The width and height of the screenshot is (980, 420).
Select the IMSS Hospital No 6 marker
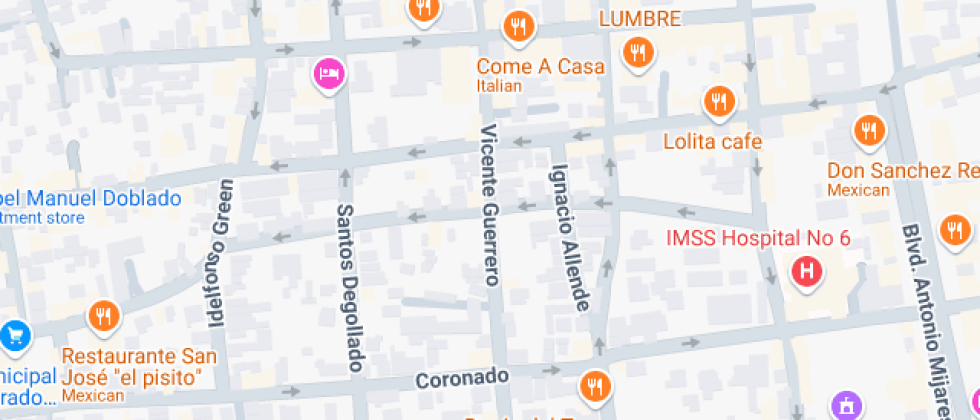(x=806, y=270)
